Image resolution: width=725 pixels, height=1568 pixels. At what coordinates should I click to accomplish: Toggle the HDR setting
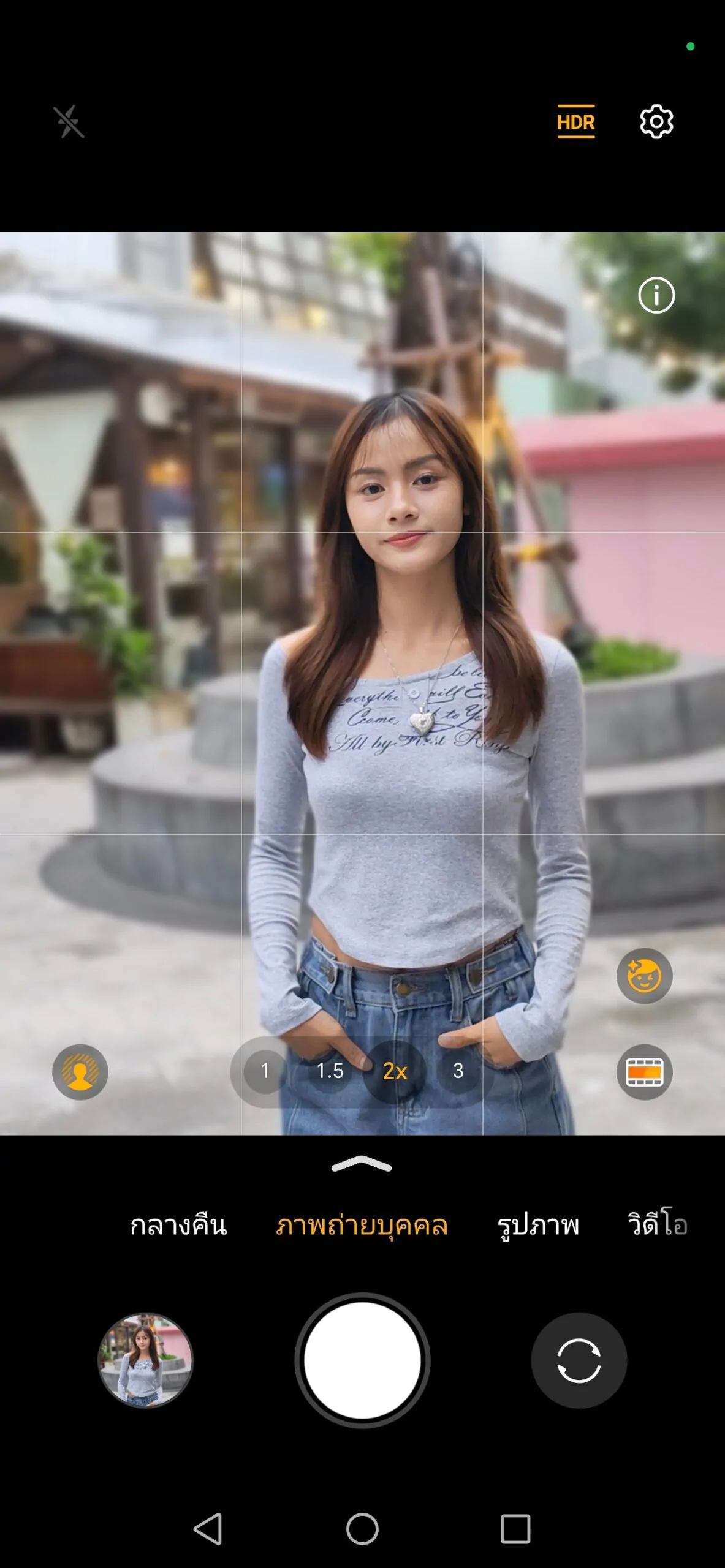click(575, 122)
